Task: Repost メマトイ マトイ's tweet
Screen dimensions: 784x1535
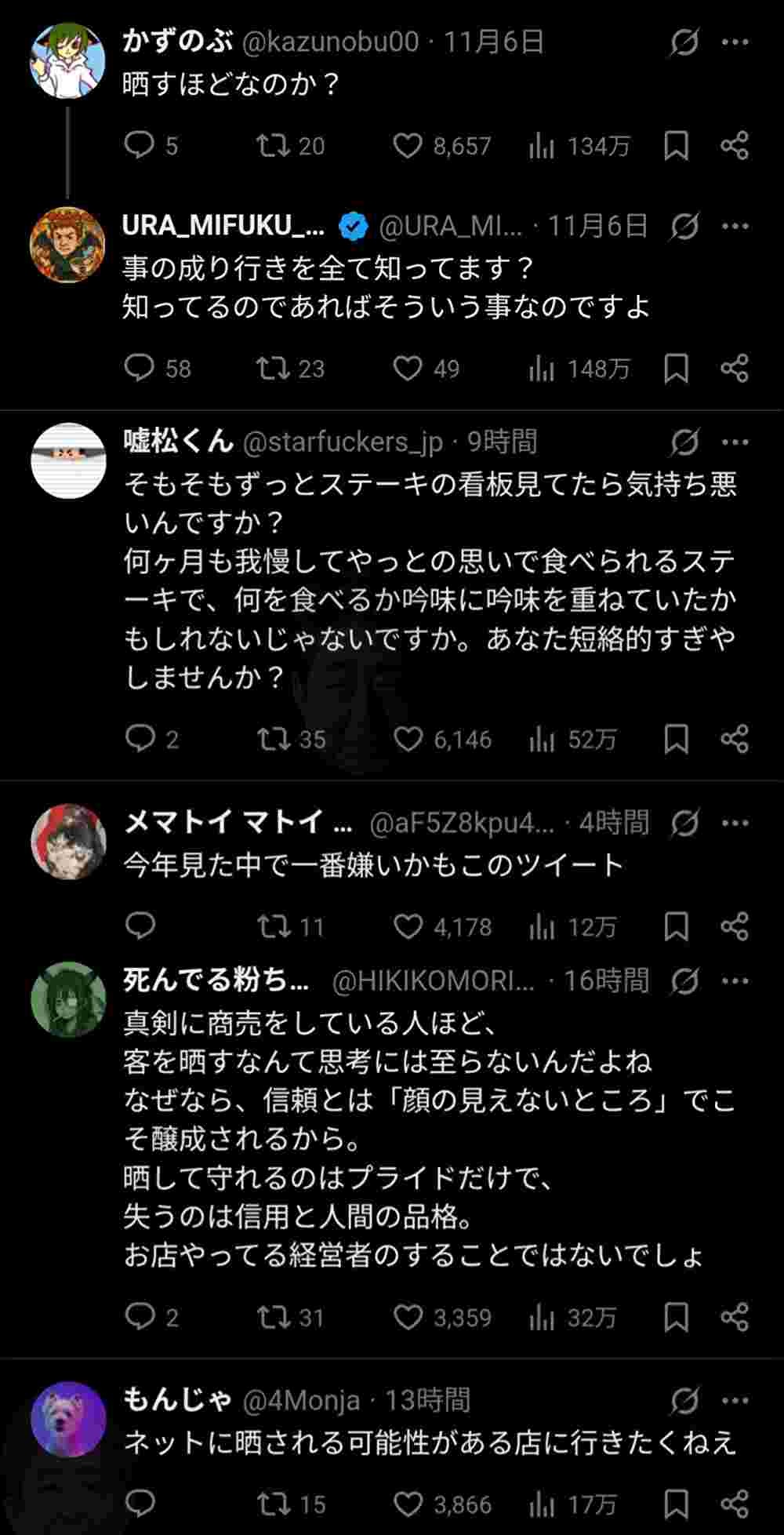Action: pos(274,926)
